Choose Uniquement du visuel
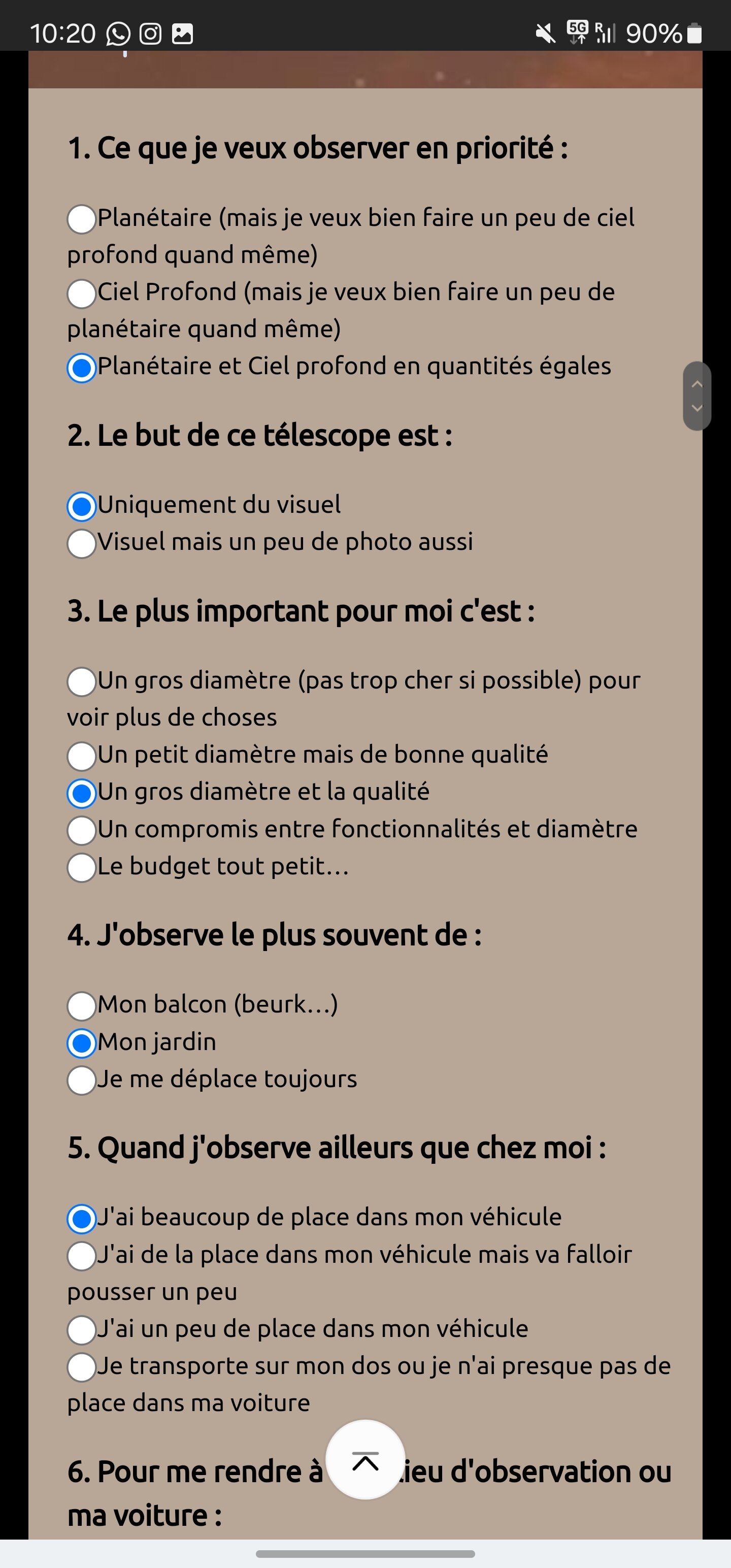731x1568 pixels. (x=81, y=506)
